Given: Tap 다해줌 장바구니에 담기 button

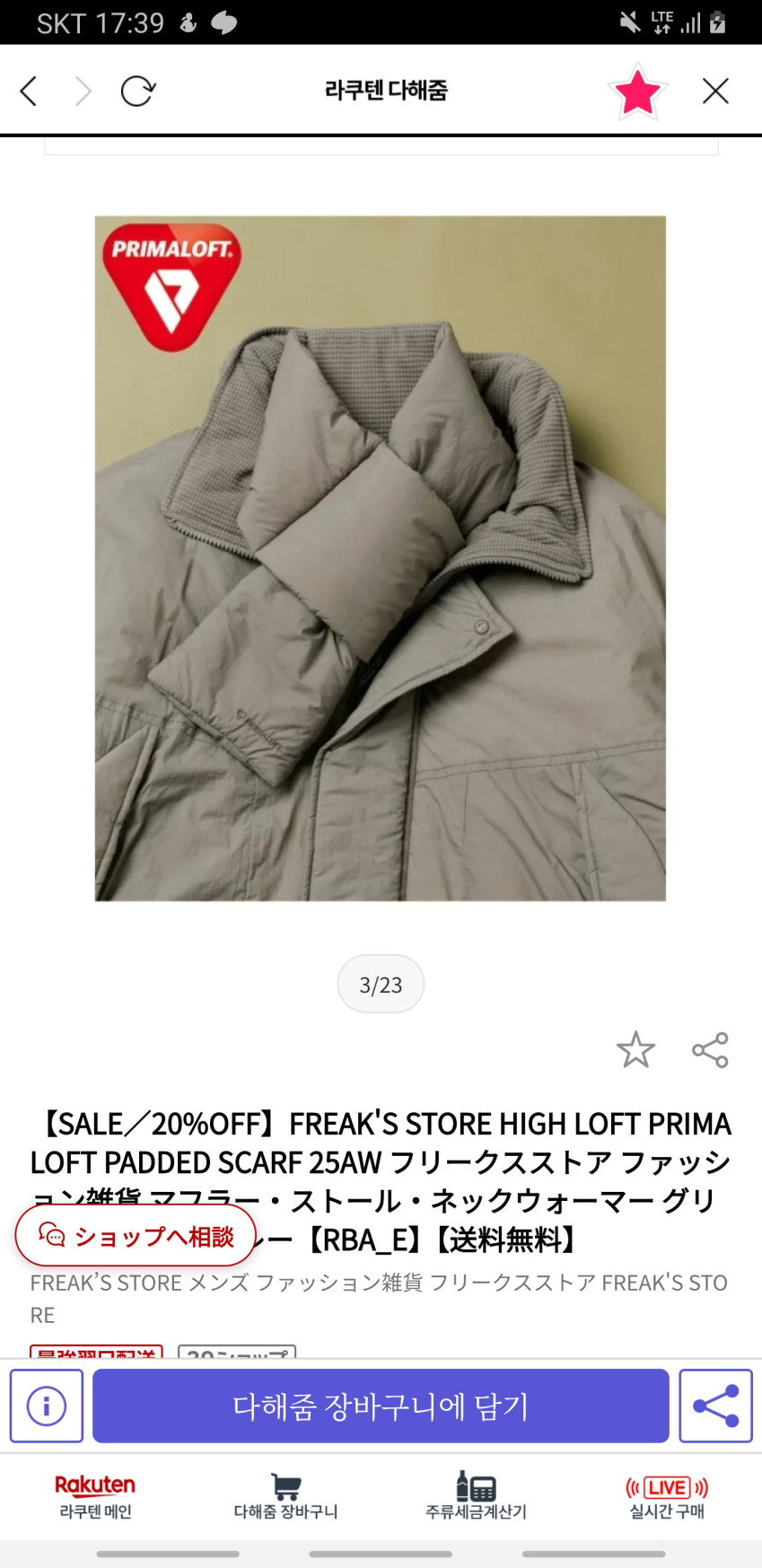Looking at the screenshot, I should (x=381, y=1406).
